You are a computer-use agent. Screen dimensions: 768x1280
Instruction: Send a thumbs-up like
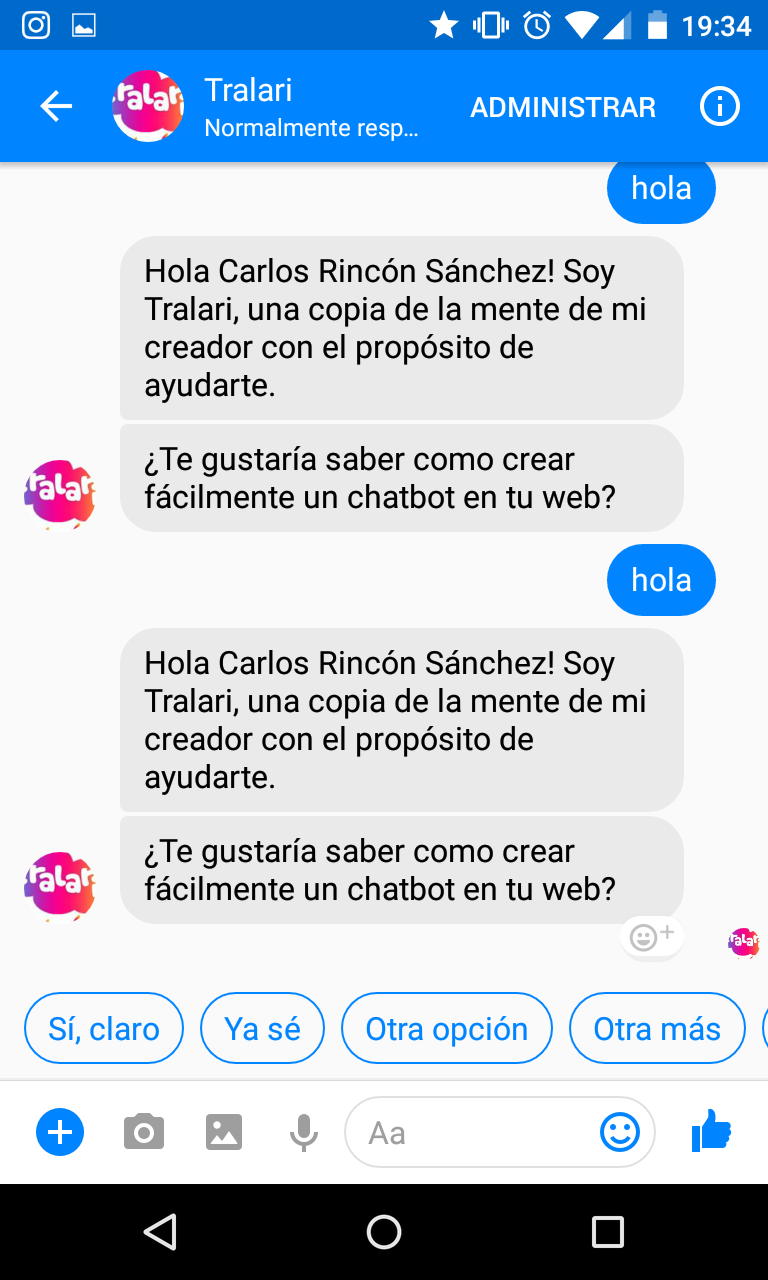pos(711,1132)
